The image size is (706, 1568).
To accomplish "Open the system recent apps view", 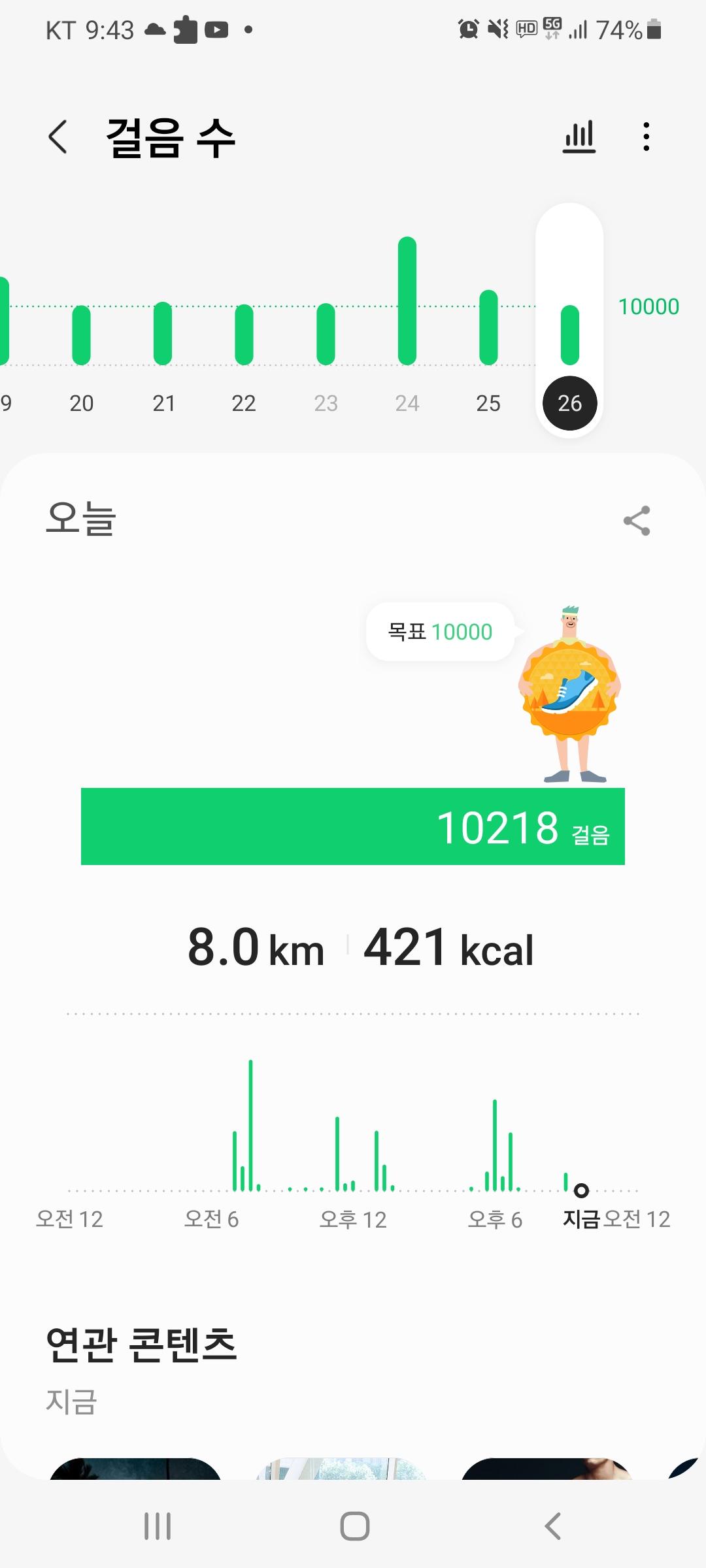I will tap(158, 1527).
